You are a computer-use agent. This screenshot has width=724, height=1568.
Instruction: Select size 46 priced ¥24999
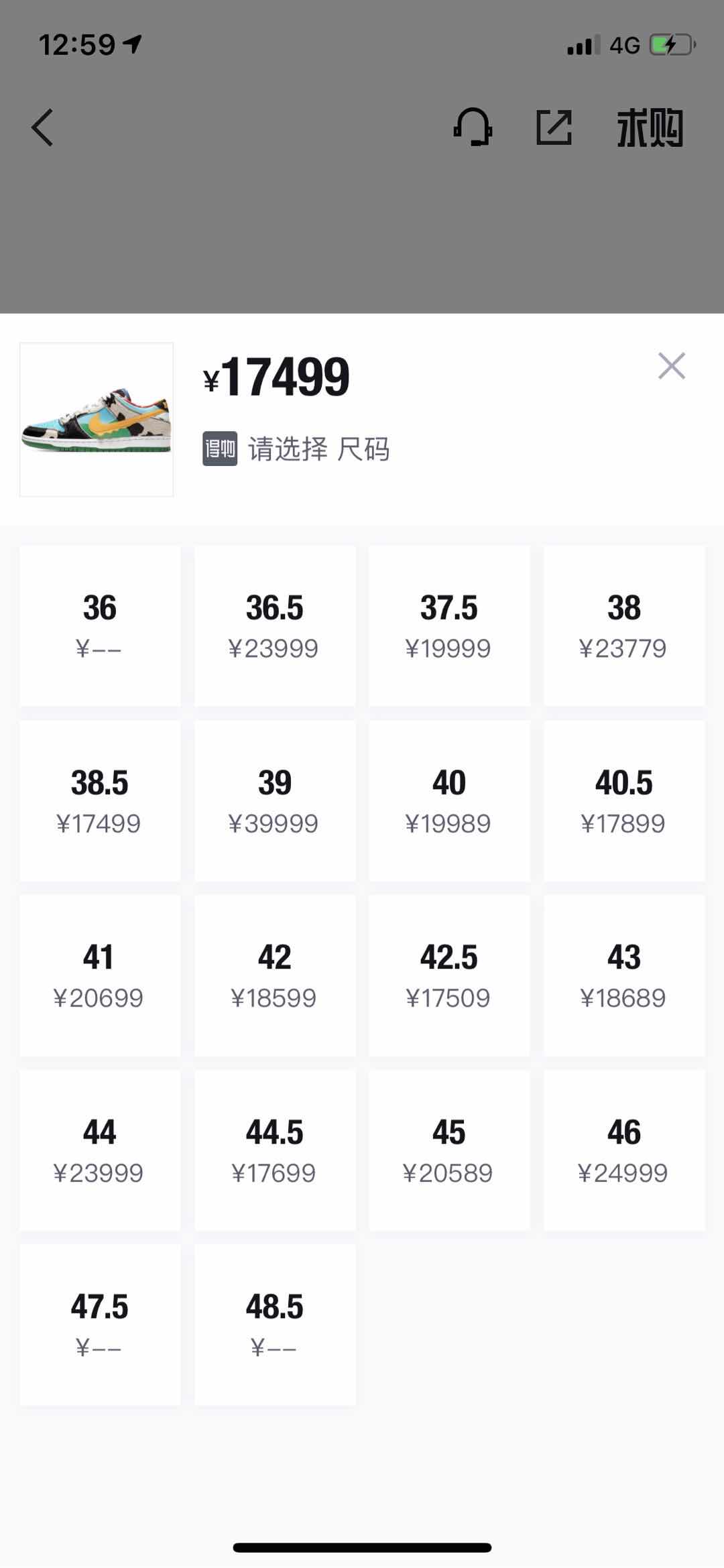[x=624, y=1151]
